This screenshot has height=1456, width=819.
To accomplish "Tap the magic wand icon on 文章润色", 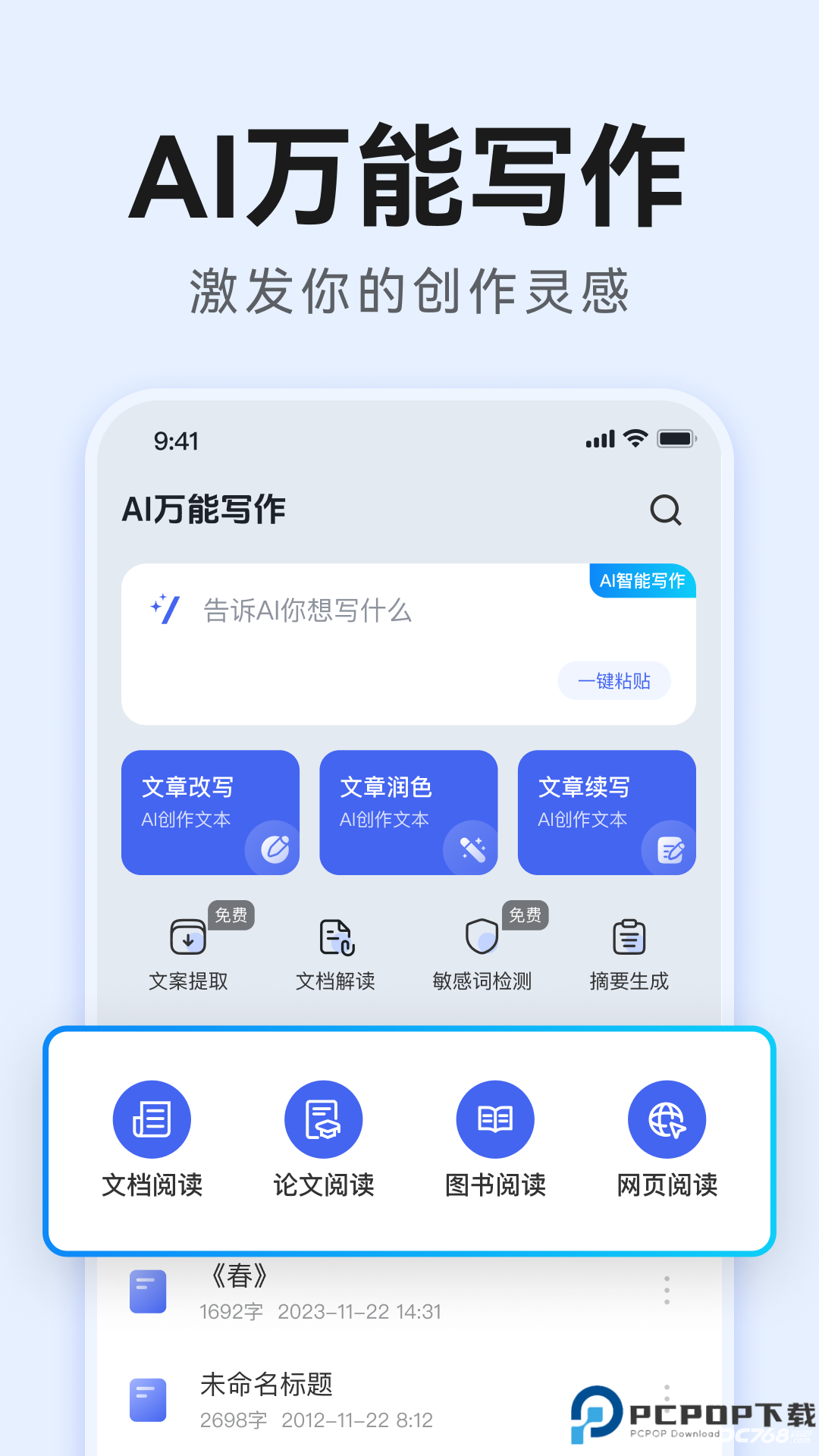I will coord(474,849).
